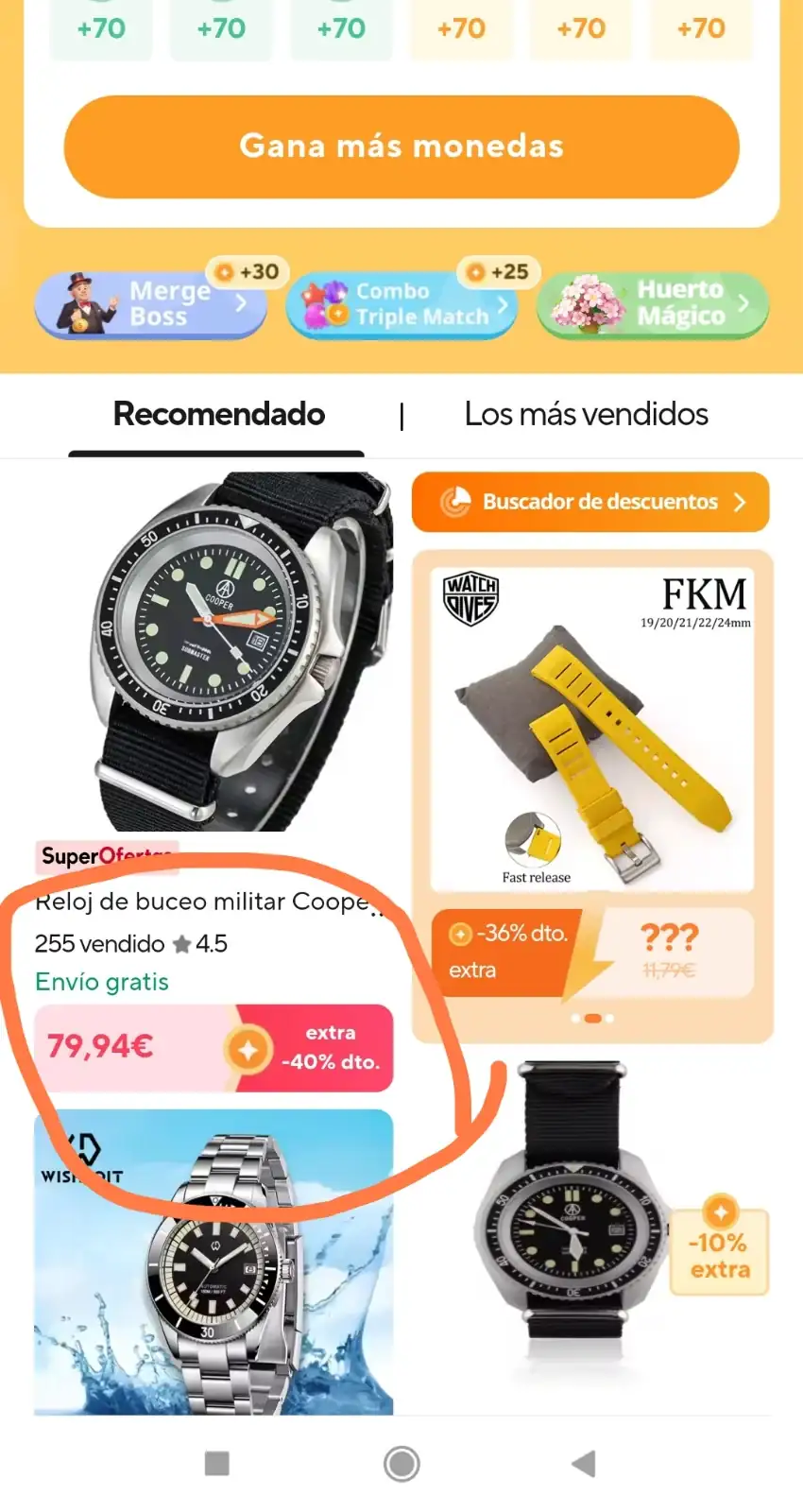Open Buscador de descuentos
Viewport: 803px width, 1512px height.
point(590,502)
